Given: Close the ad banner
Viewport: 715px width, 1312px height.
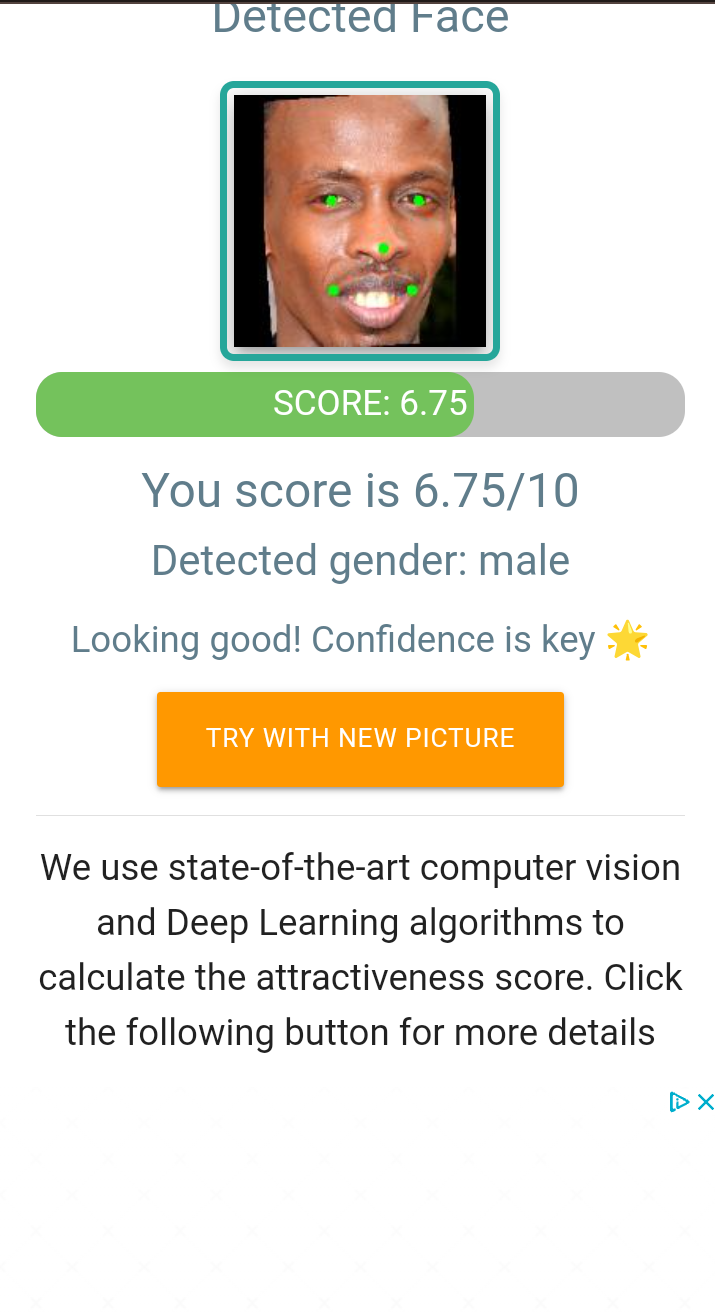Looking at the screenshot, I should [x=705, y=1102].
